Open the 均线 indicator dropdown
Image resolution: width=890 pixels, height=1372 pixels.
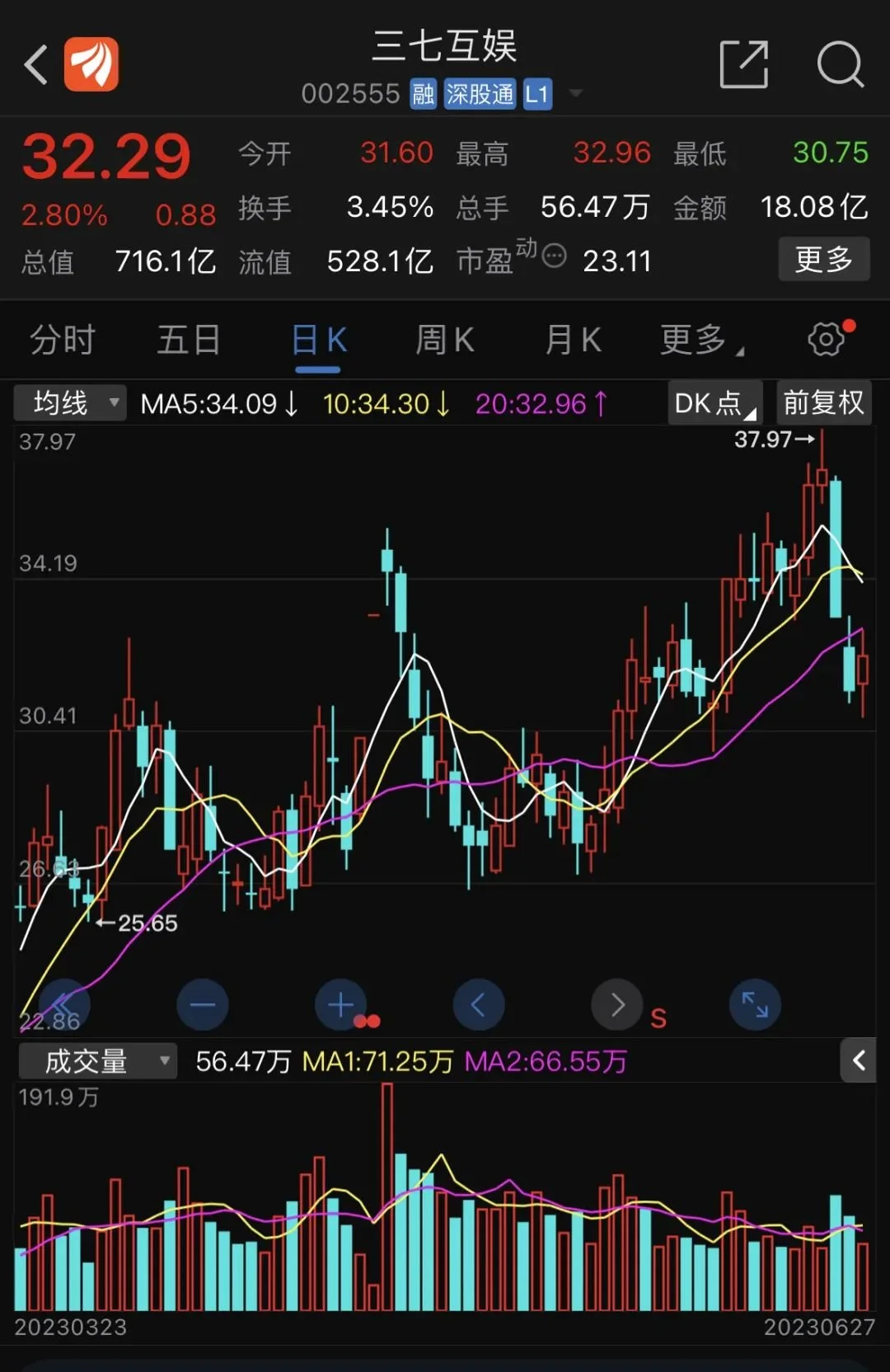click(71, 403)
